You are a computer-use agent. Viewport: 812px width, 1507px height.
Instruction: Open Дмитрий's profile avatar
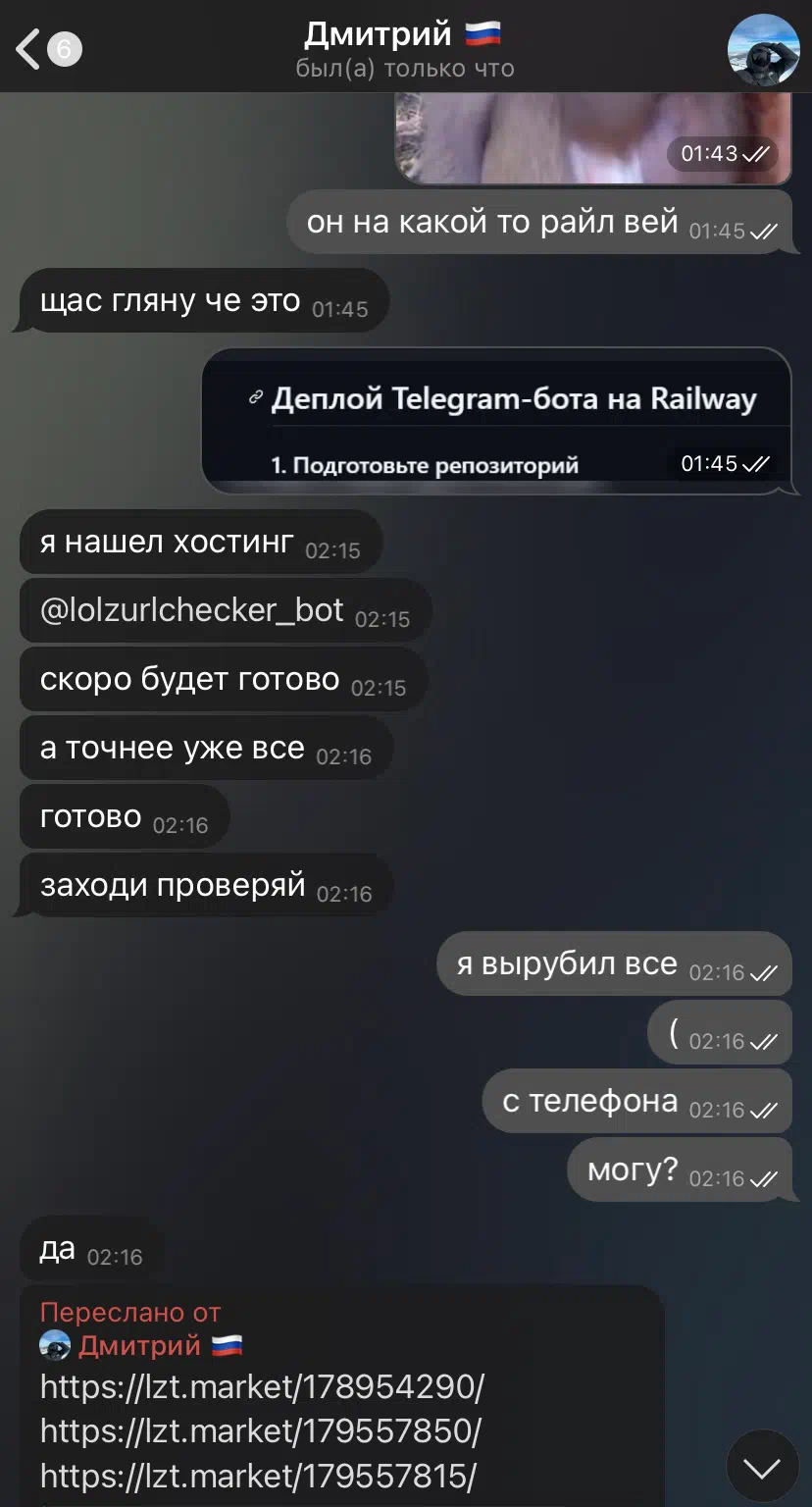pyautogui.click(x=763, y=49)
